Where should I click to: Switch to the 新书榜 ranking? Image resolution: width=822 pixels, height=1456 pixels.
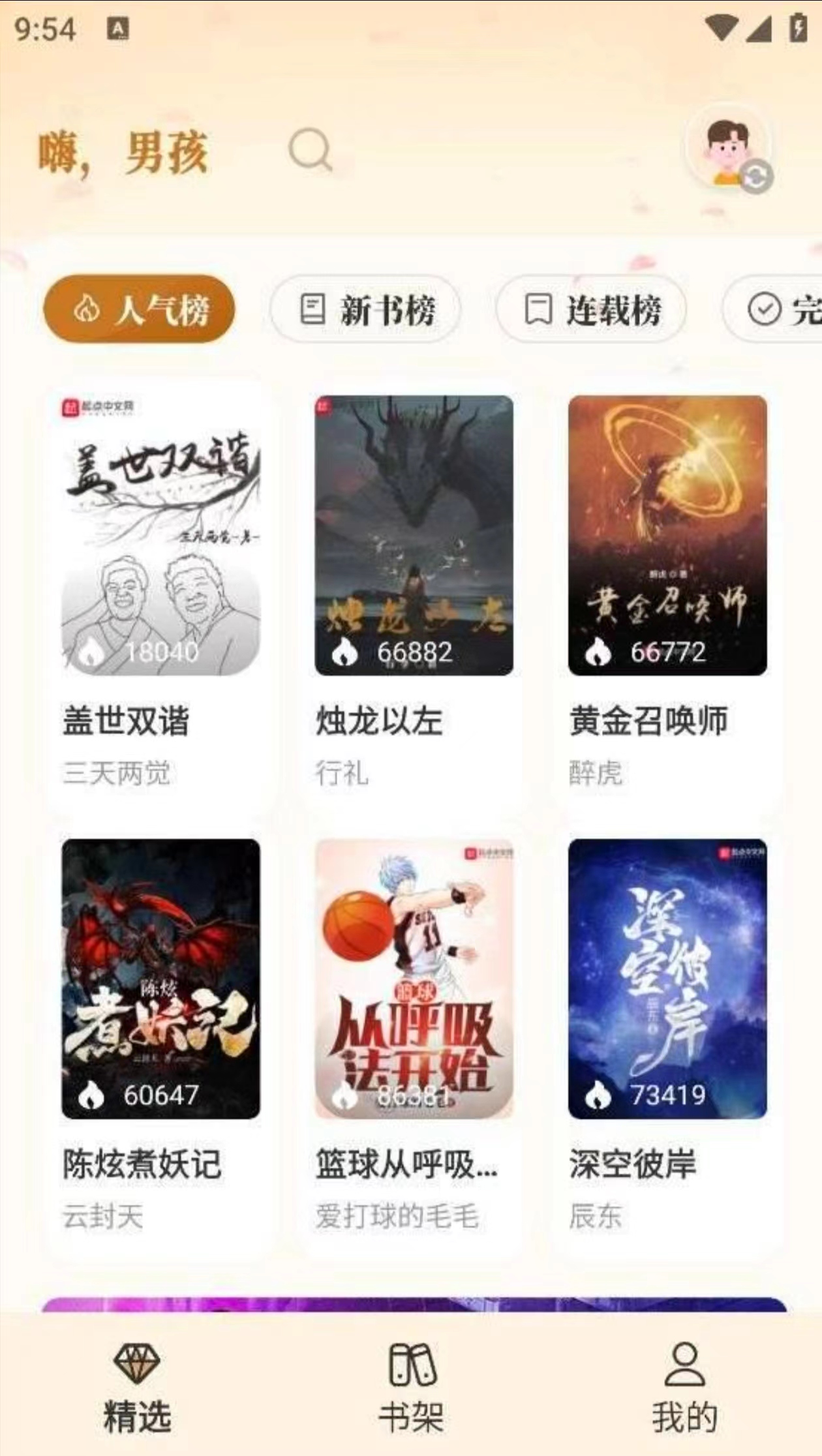coord(365,309)
